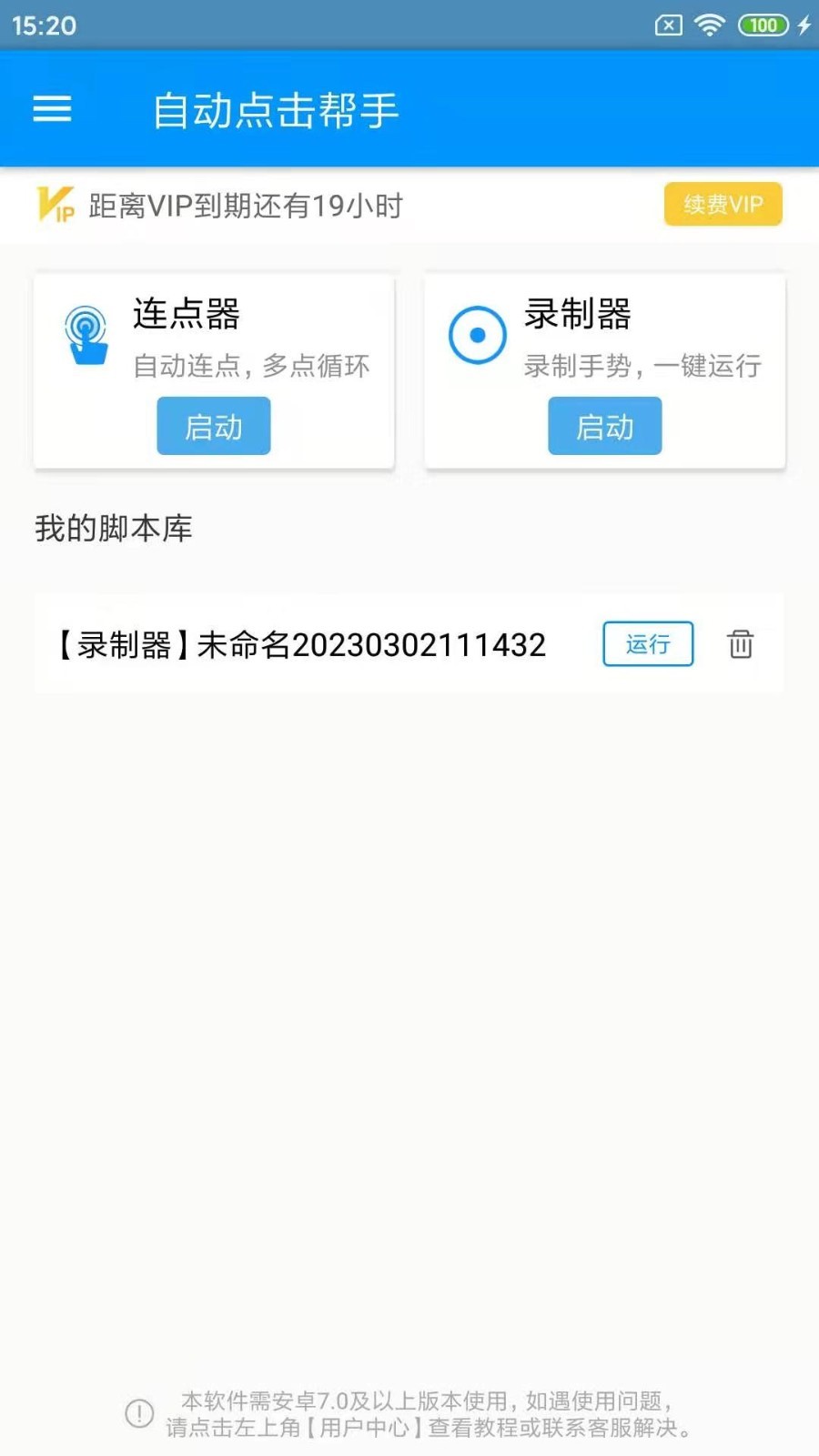Screen dimensions: 819x1456
Task: Open the hamburger drawer menu
Action: 52,109
